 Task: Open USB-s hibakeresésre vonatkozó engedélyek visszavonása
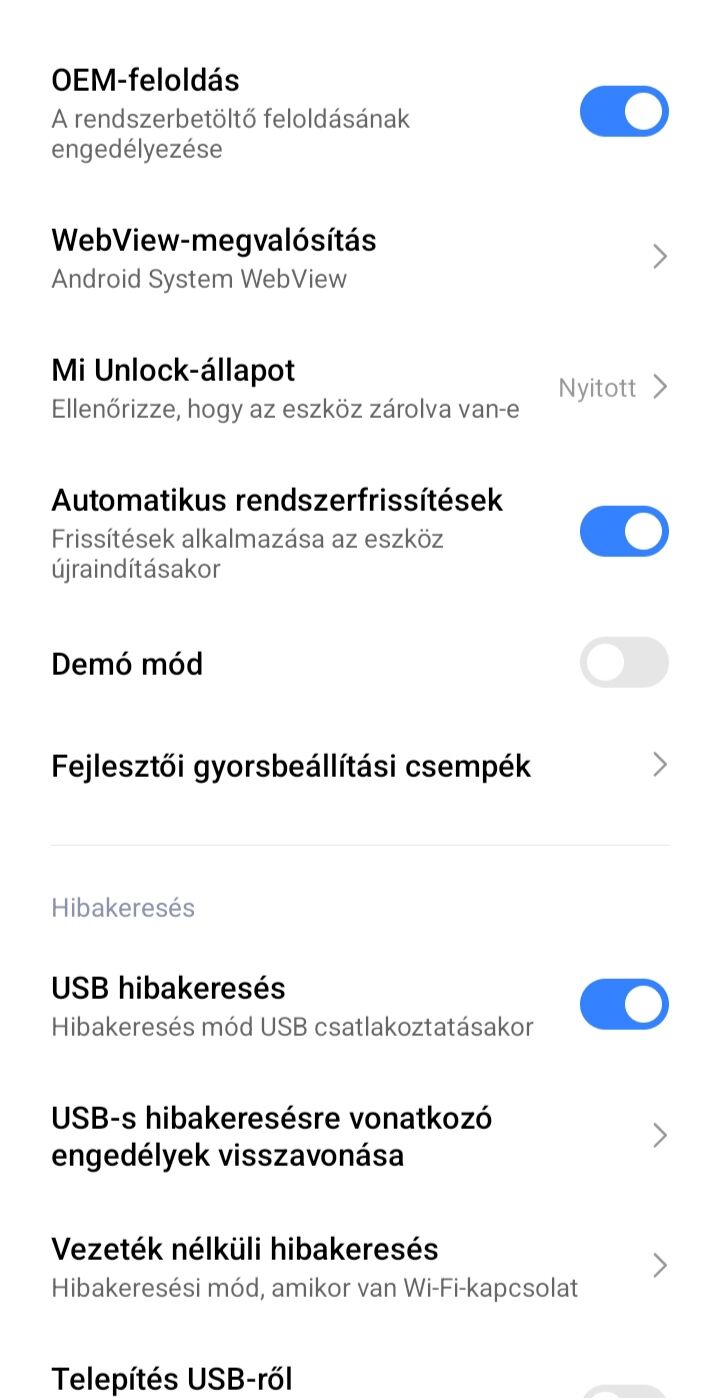[x=360, y=1136]
